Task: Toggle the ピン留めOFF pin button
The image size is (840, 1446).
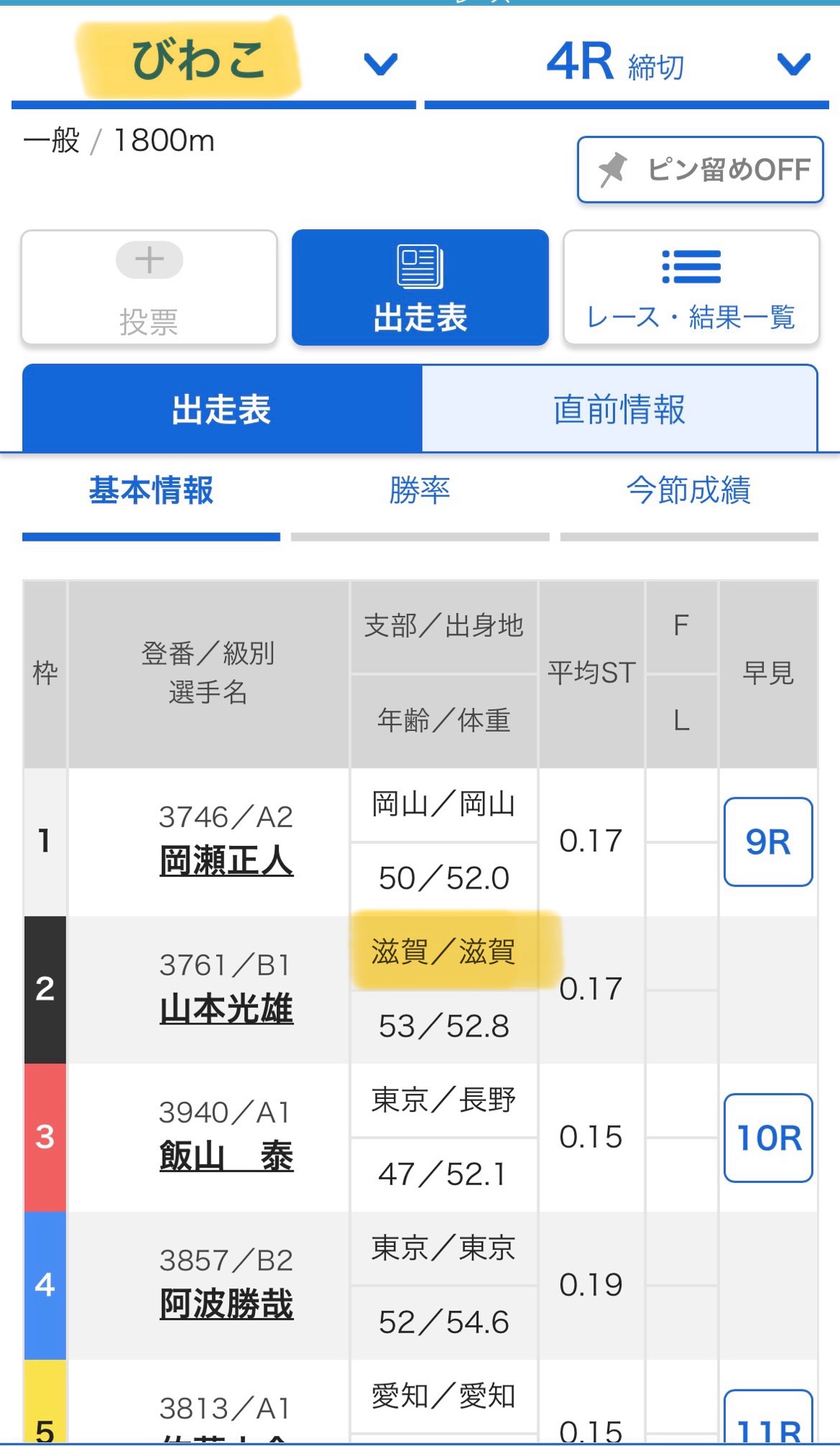Action: point(700,170)
